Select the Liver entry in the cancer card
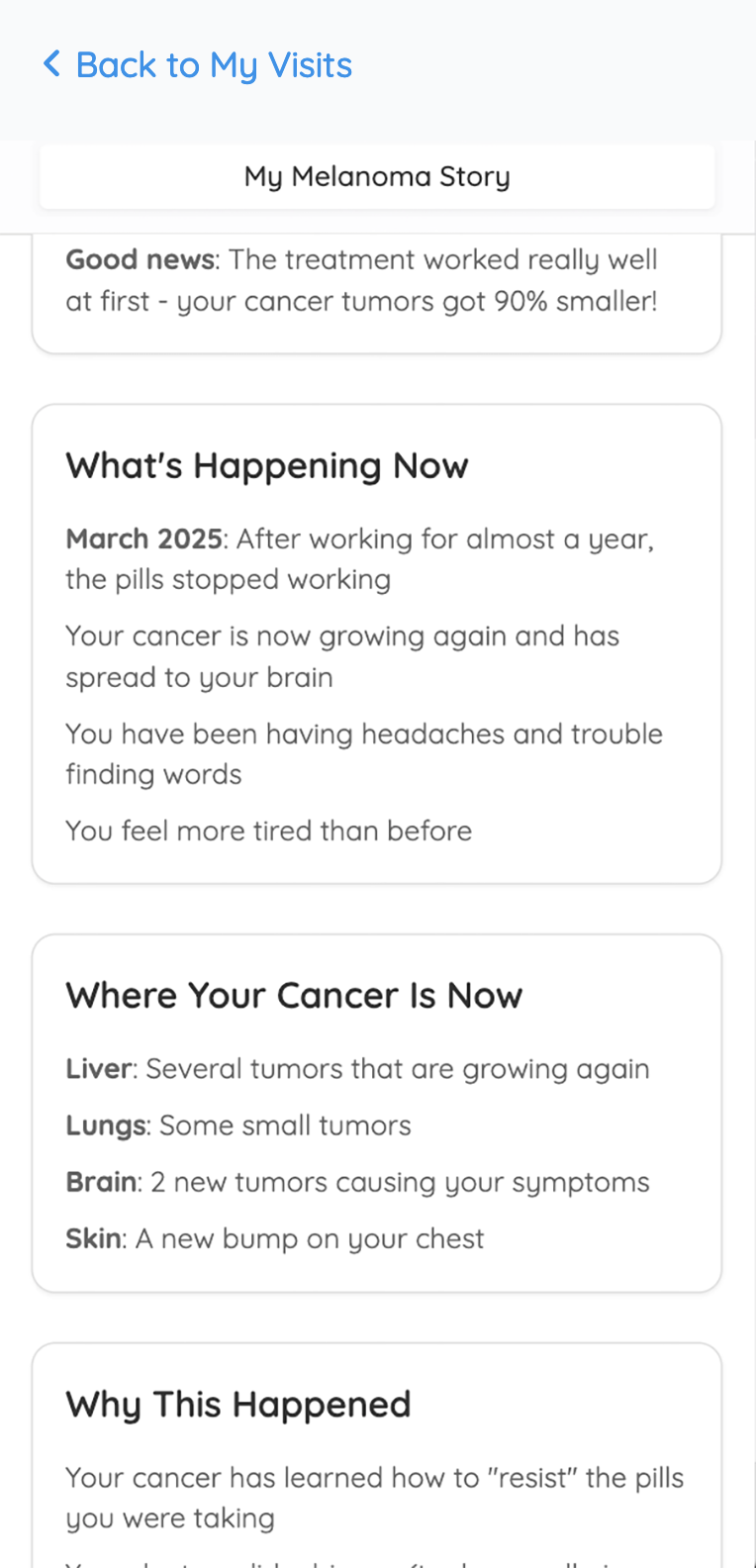Image resolution: width=756 pixels, height=1568 pixels. pos(356,1068)
